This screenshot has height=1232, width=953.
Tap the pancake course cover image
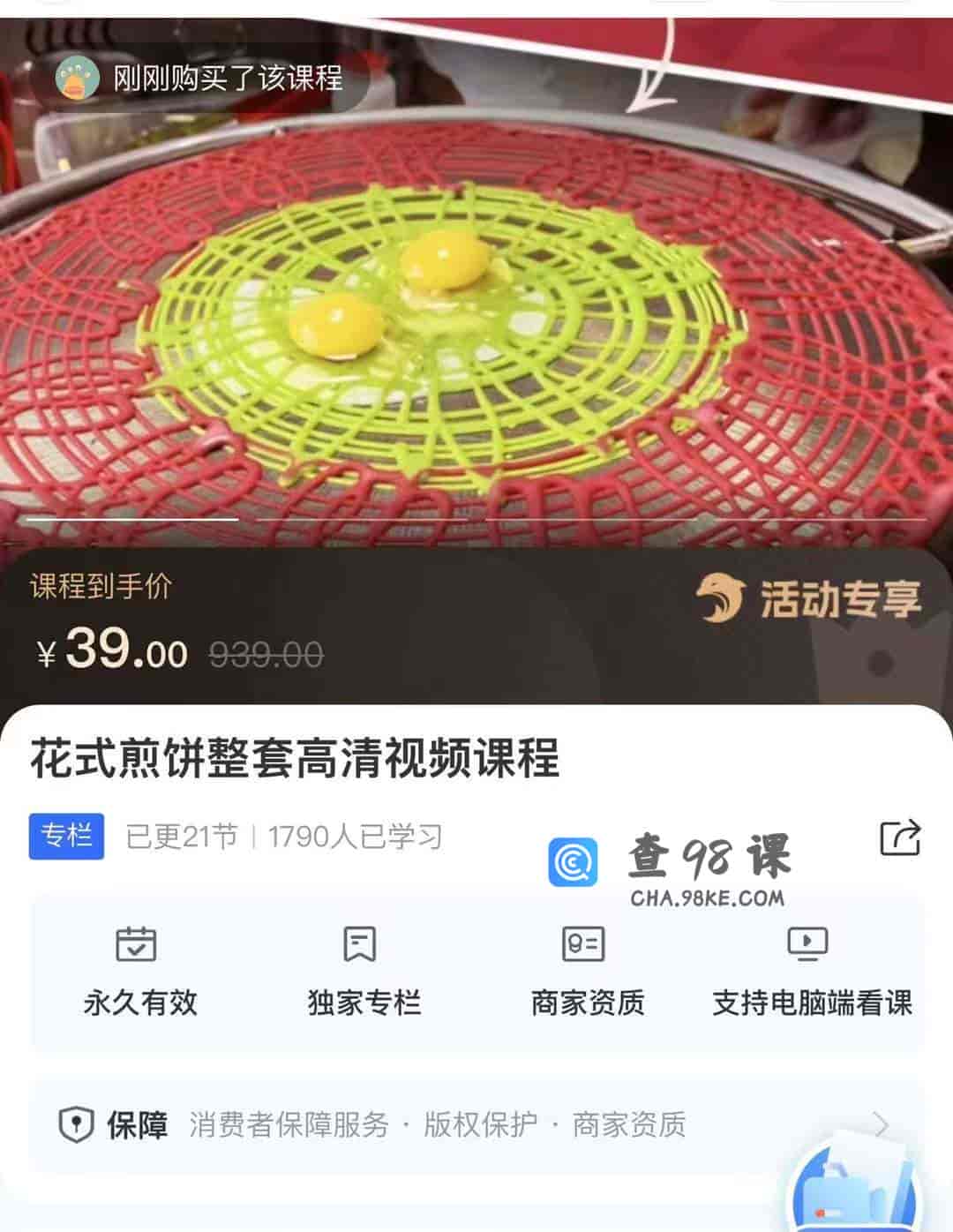(476, 309)
